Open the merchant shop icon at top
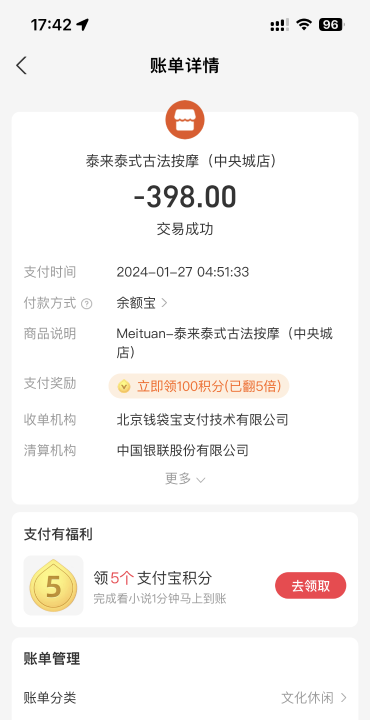 click(185, 120)
